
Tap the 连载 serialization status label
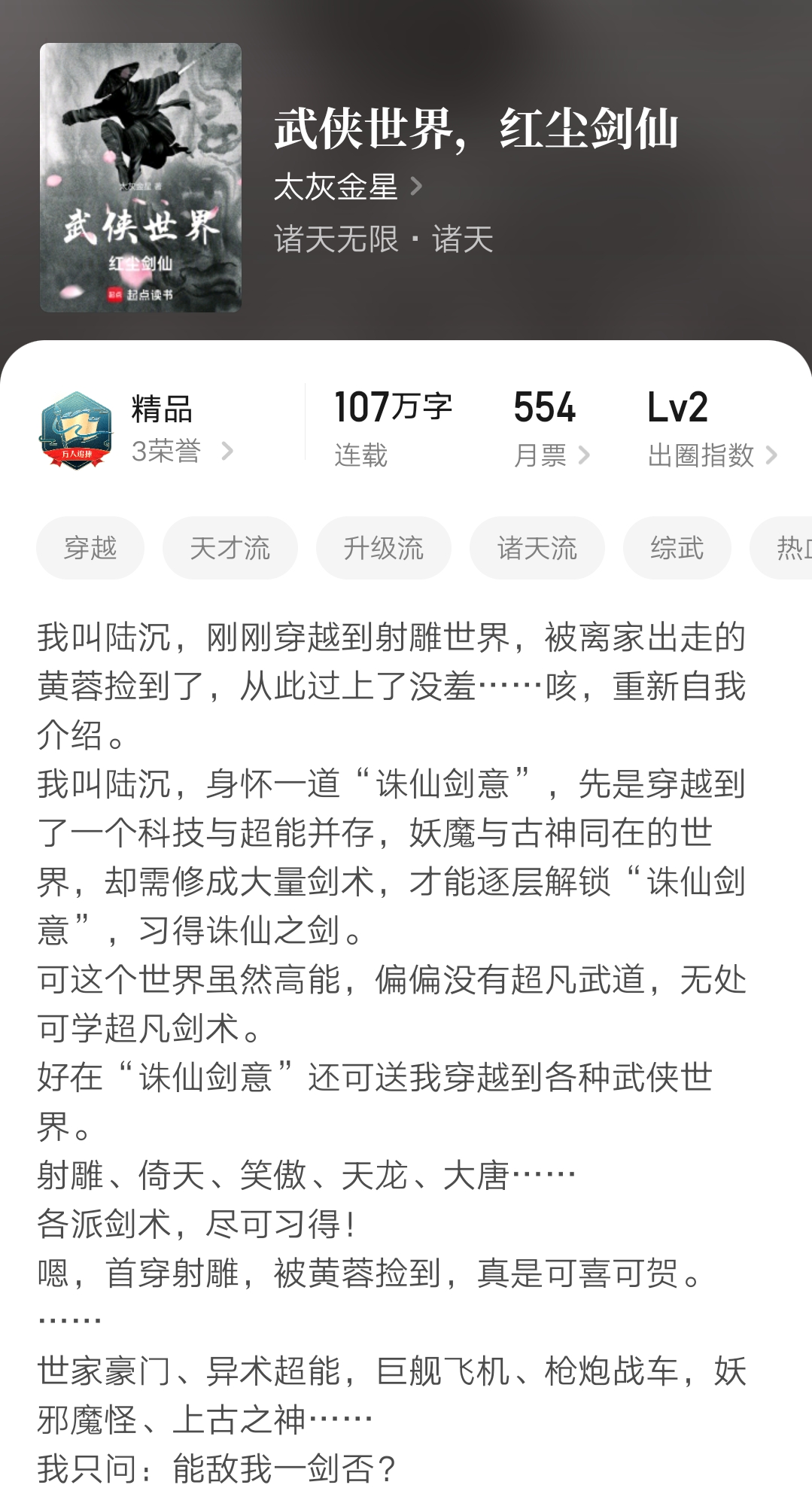359,456
